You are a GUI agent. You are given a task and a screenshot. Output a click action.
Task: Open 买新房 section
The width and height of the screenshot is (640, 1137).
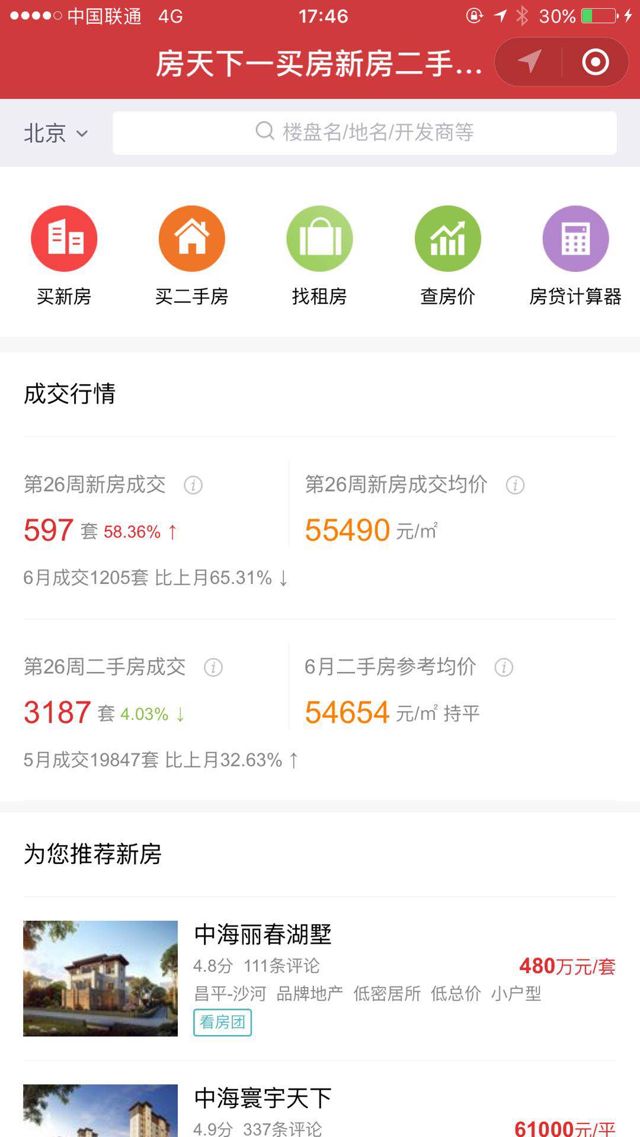coord(64,255)
